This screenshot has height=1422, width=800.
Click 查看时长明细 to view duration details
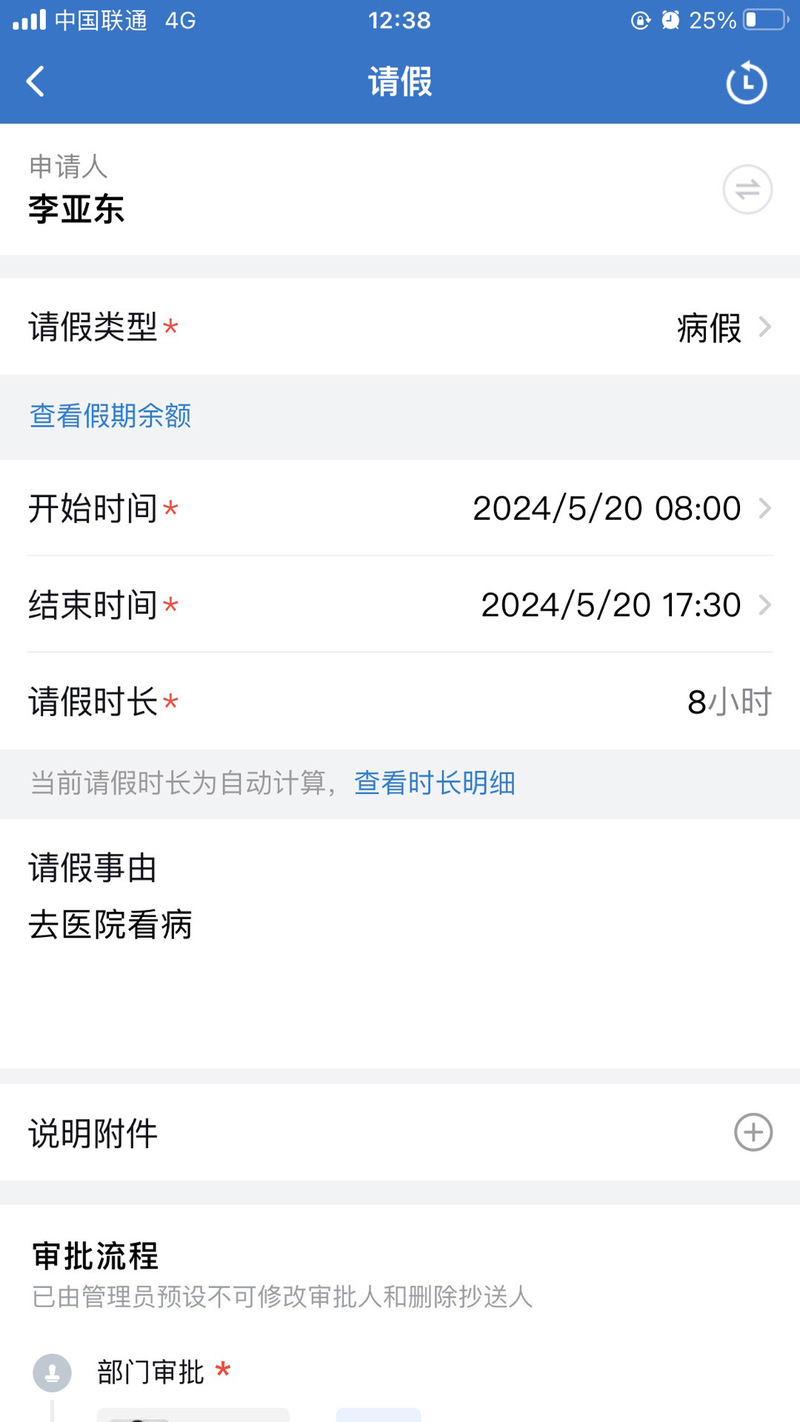434,783
